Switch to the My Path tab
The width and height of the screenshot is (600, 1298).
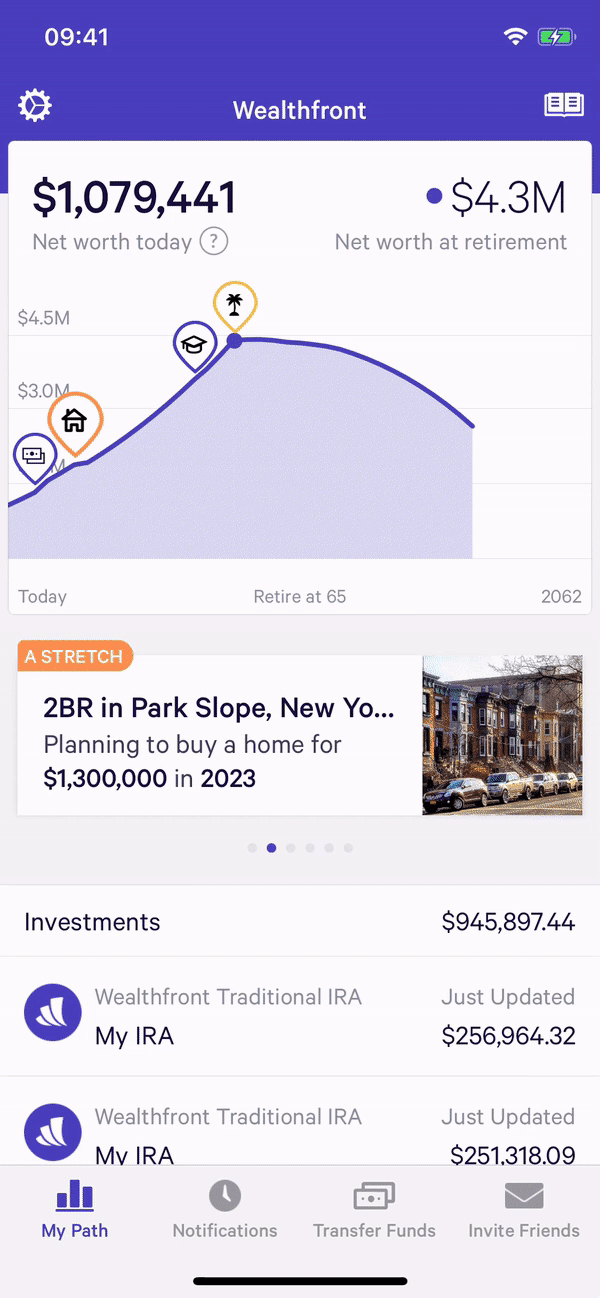75,1210
